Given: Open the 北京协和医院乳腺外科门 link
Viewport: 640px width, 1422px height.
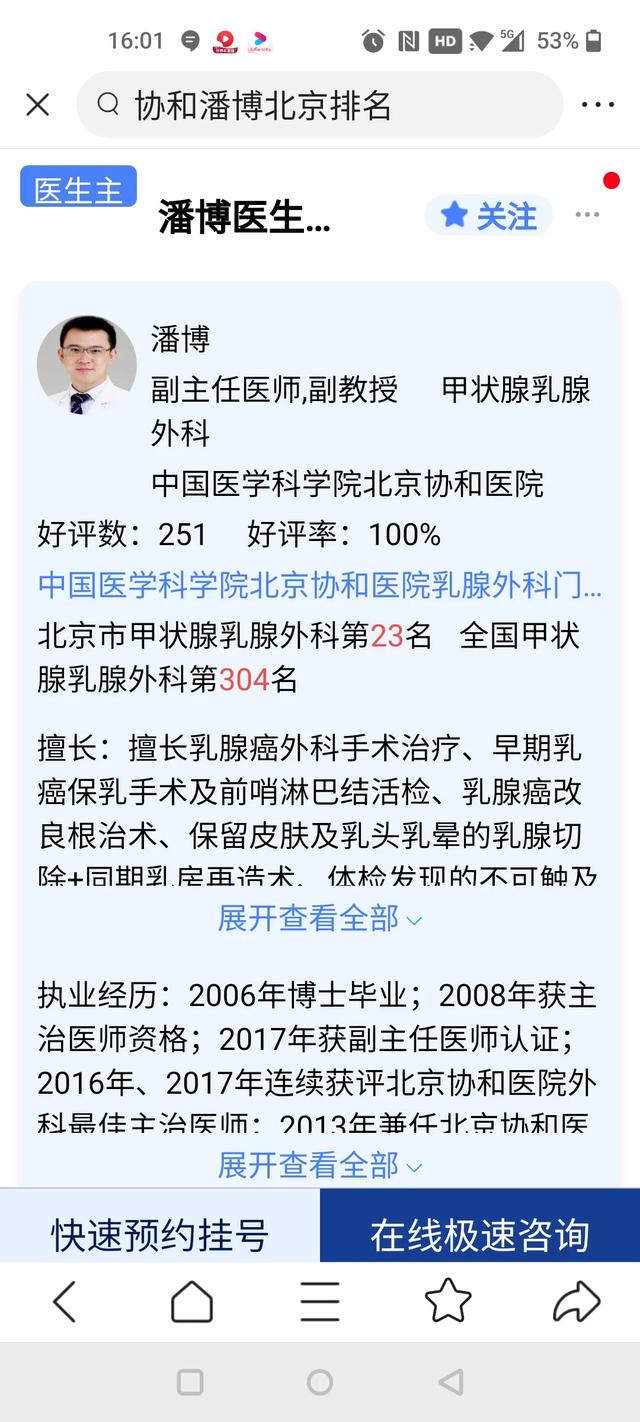Looking at the screenshot, I should (320, 585).
